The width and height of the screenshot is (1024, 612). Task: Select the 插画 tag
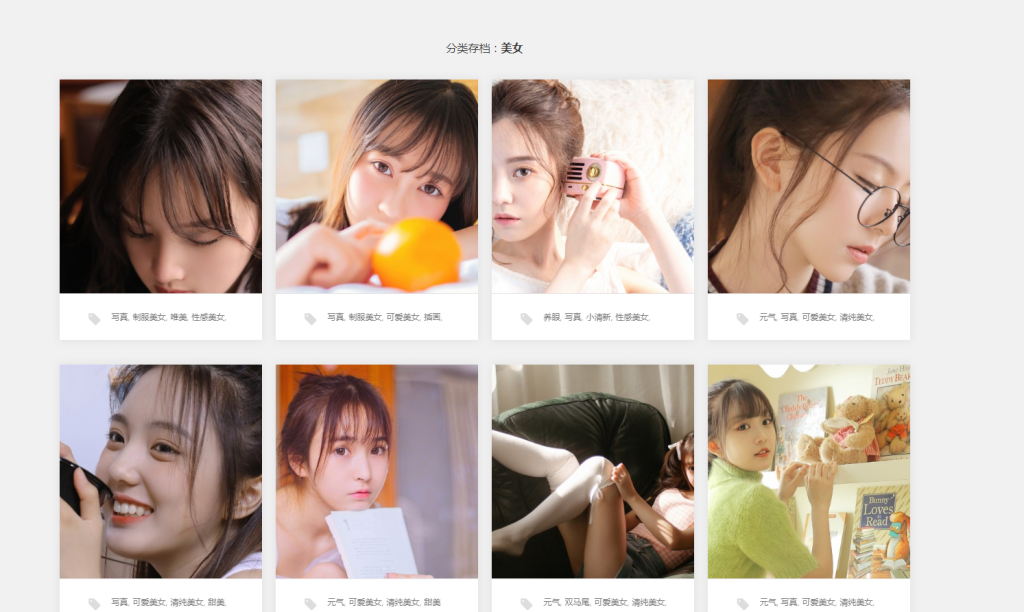pyautogui.click(x=432, y=317)
